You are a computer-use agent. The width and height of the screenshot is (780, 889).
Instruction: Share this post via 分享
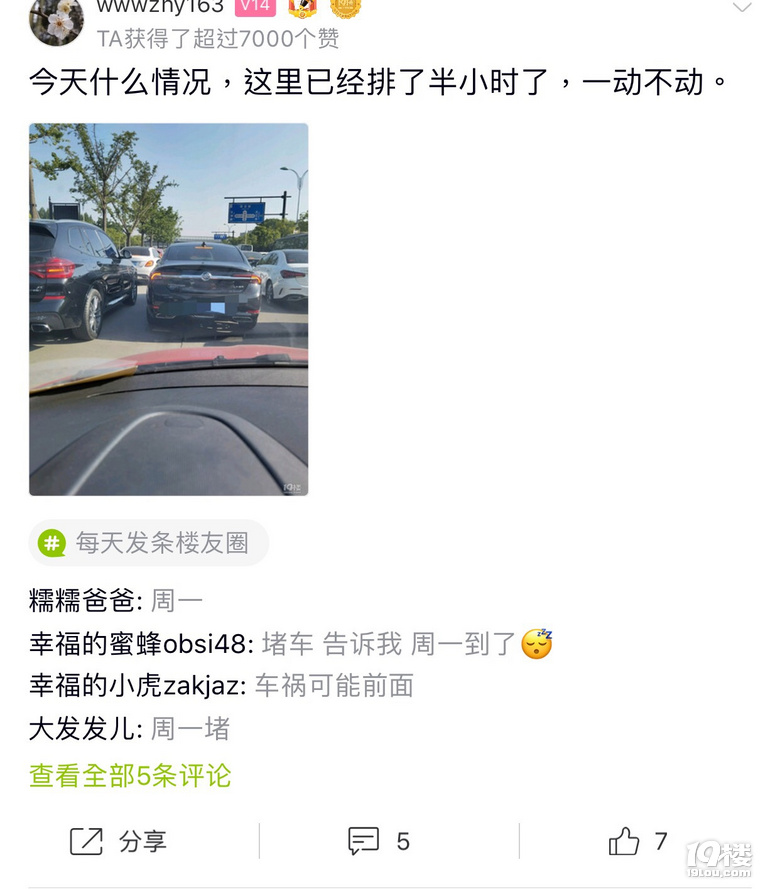118,841
